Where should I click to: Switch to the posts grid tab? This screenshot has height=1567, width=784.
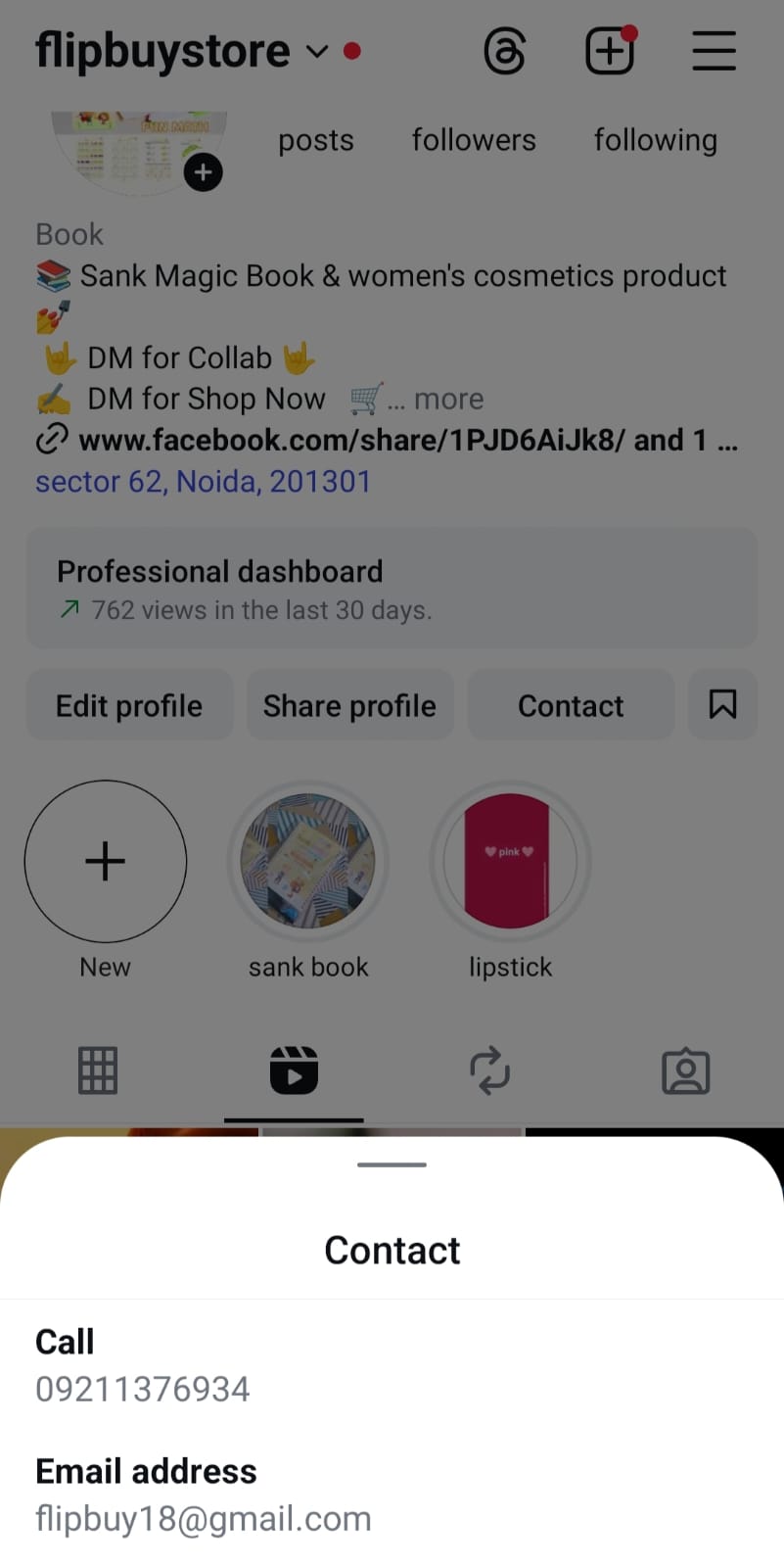pos(98,1070)
